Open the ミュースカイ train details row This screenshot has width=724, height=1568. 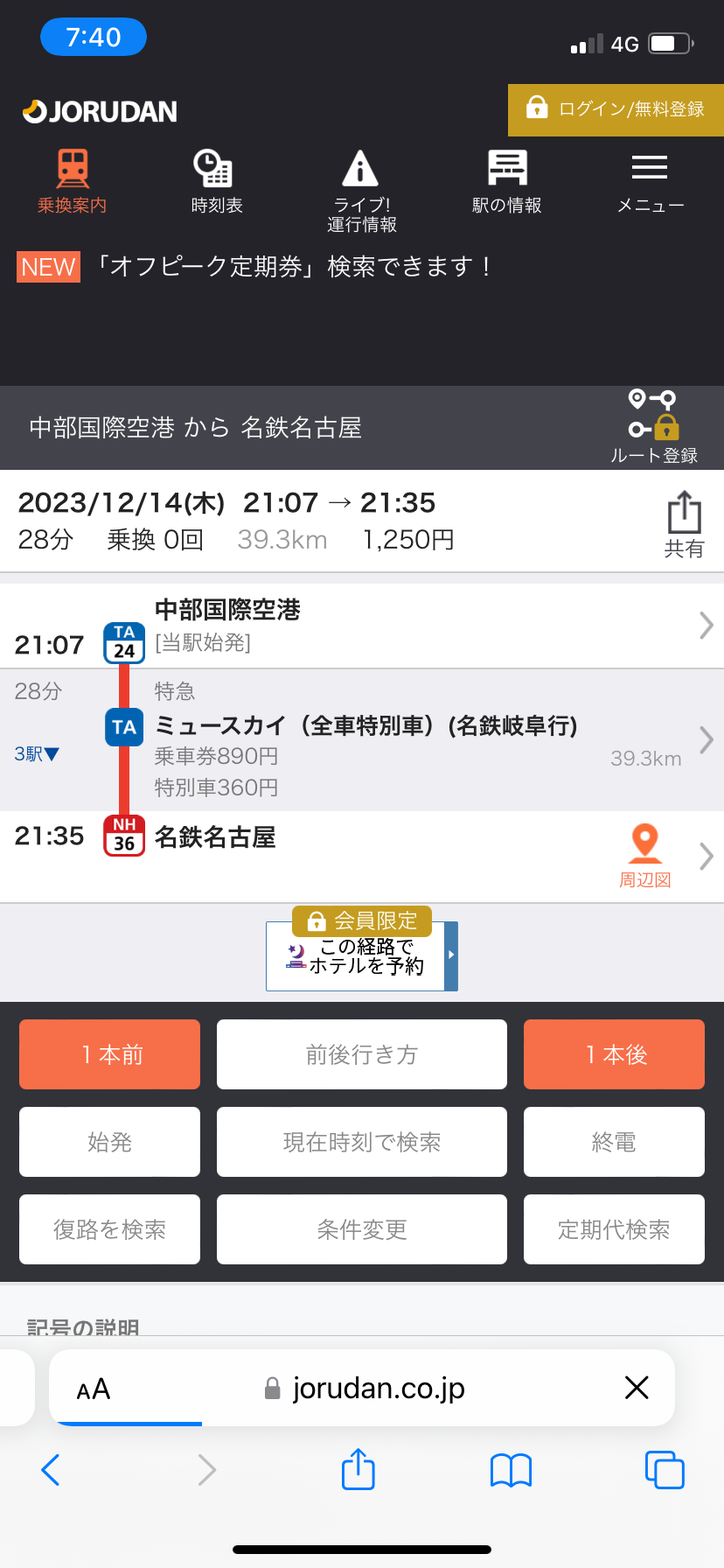coord(362,740)
